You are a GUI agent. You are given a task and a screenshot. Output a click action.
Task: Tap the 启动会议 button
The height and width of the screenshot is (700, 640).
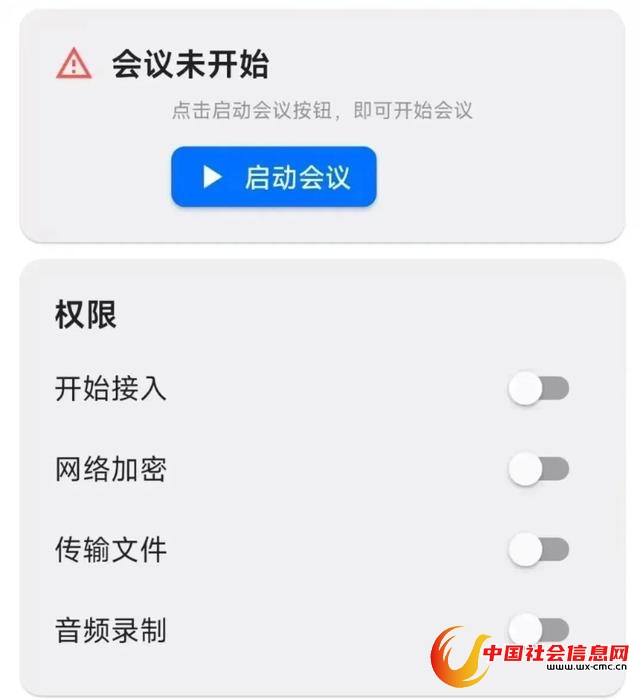click(x=273, y=177)
